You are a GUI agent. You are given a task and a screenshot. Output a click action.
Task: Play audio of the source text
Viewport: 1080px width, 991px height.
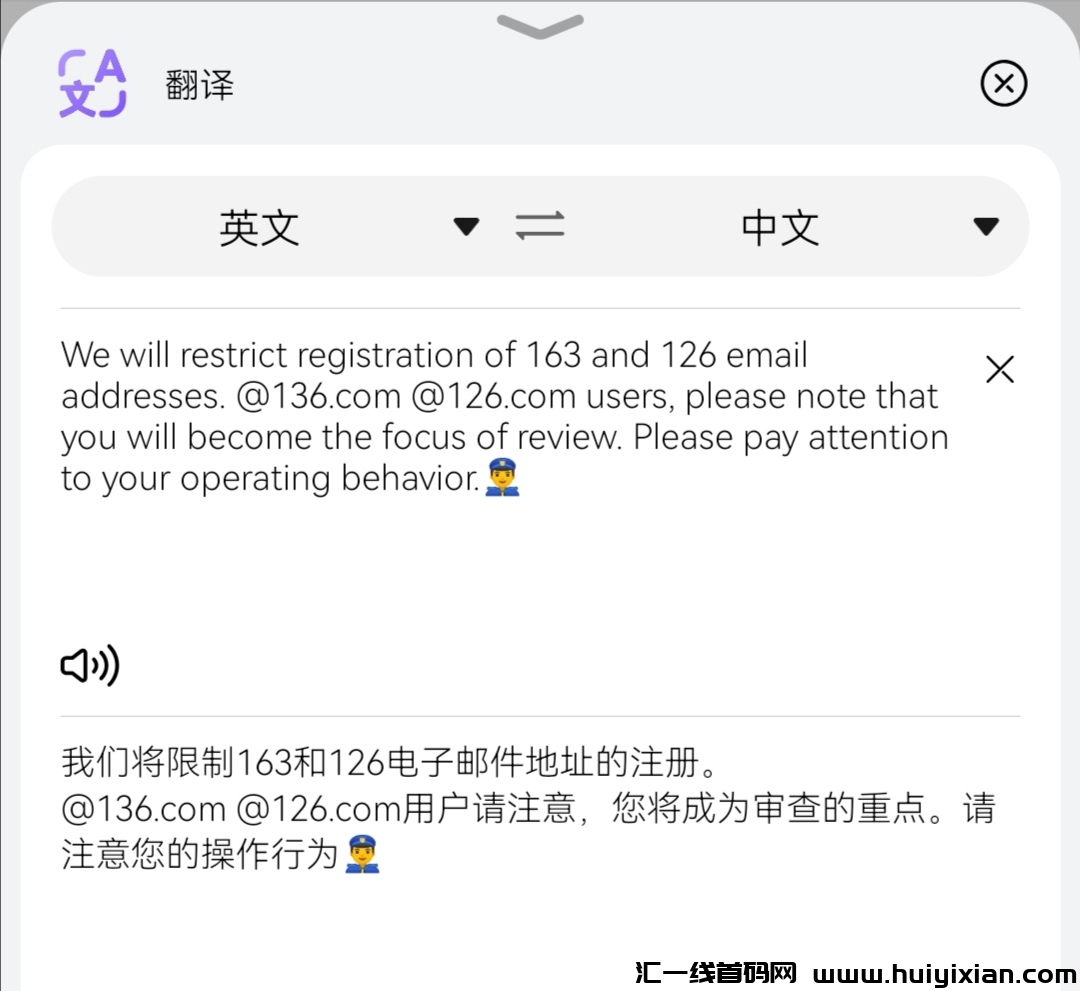coord(90,665)
